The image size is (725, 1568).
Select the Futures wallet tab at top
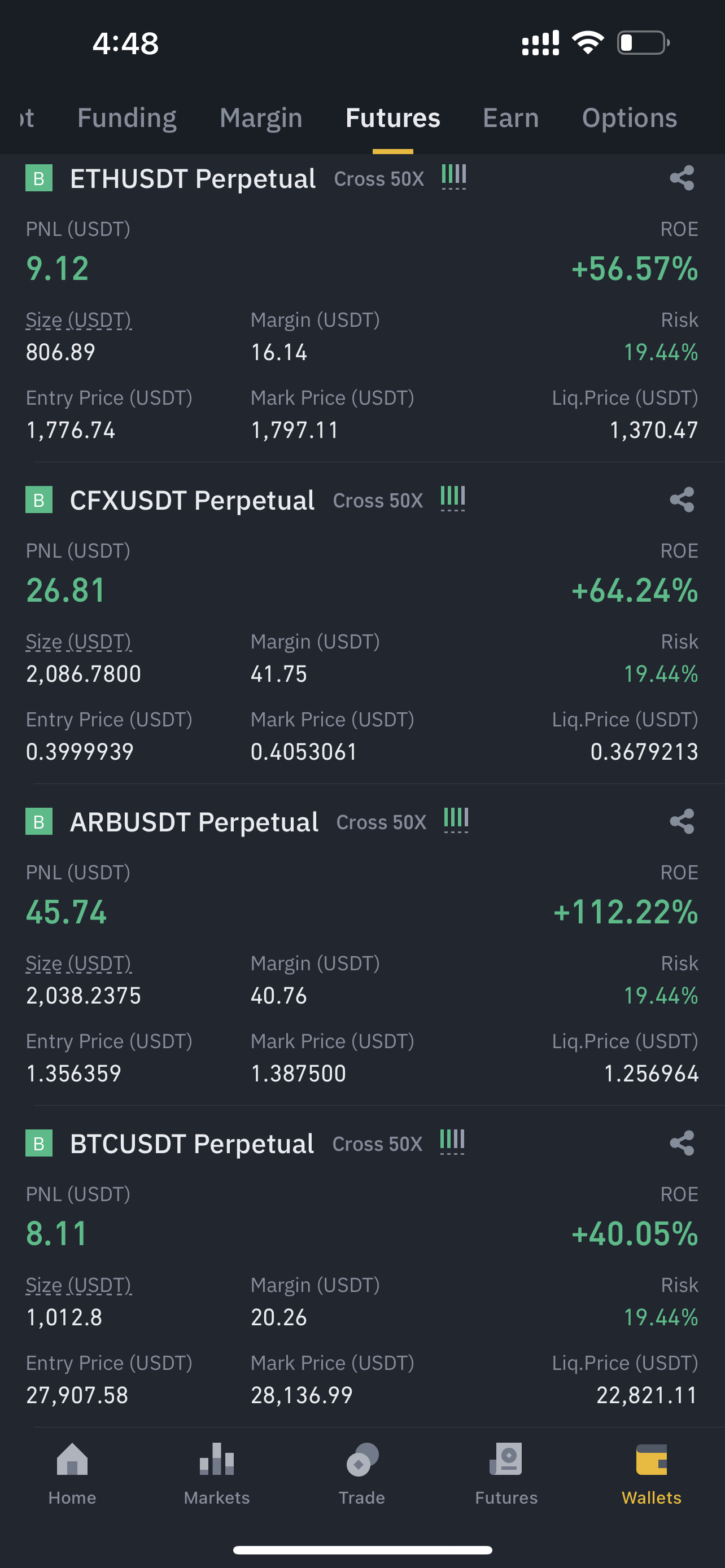click(x=392, y=117)
